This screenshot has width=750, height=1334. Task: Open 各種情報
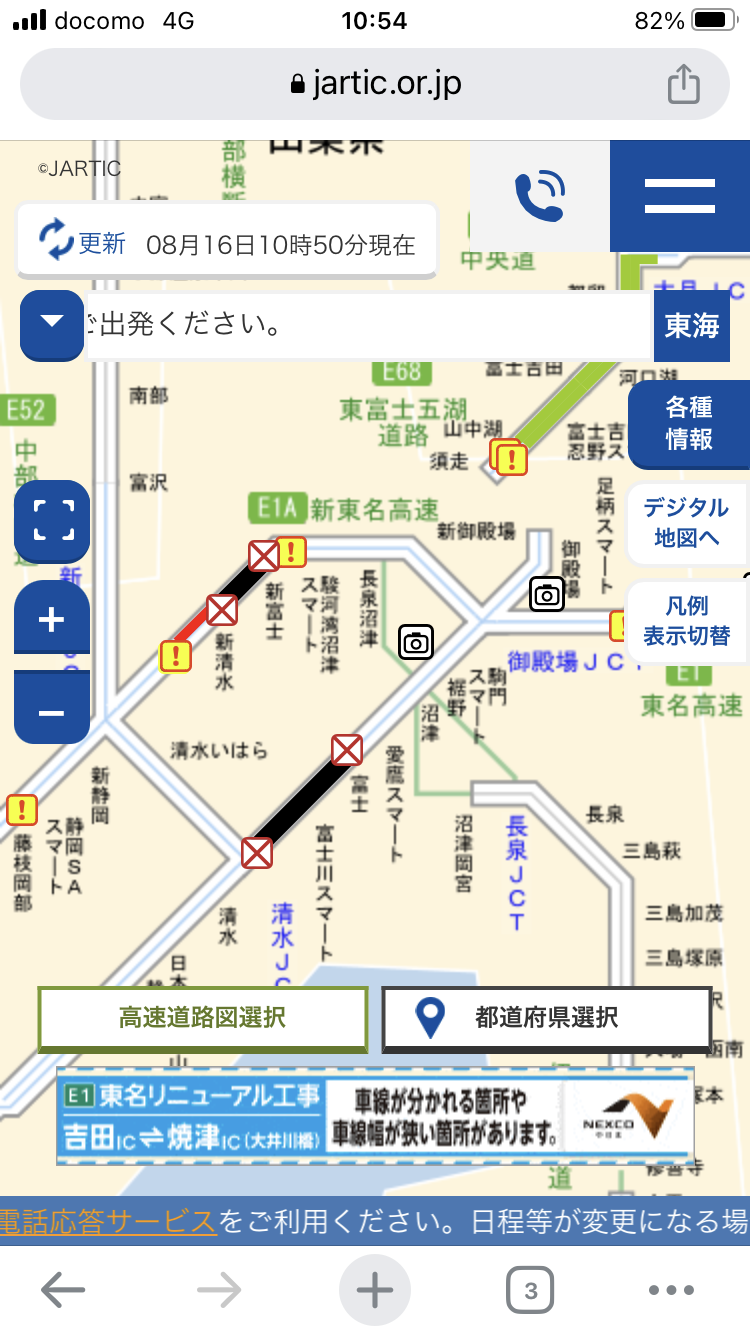click(689, 424)
